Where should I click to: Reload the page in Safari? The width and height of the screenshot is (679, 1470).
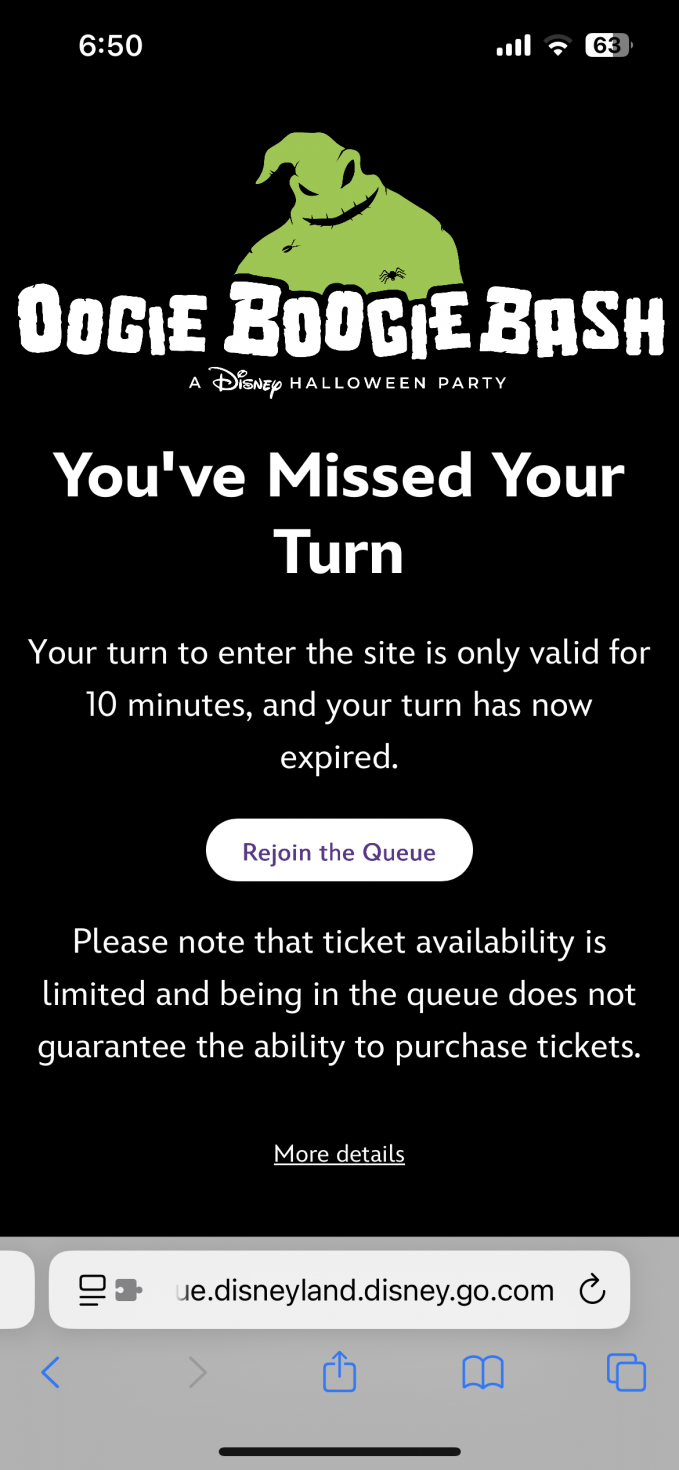click(592, 1290)
